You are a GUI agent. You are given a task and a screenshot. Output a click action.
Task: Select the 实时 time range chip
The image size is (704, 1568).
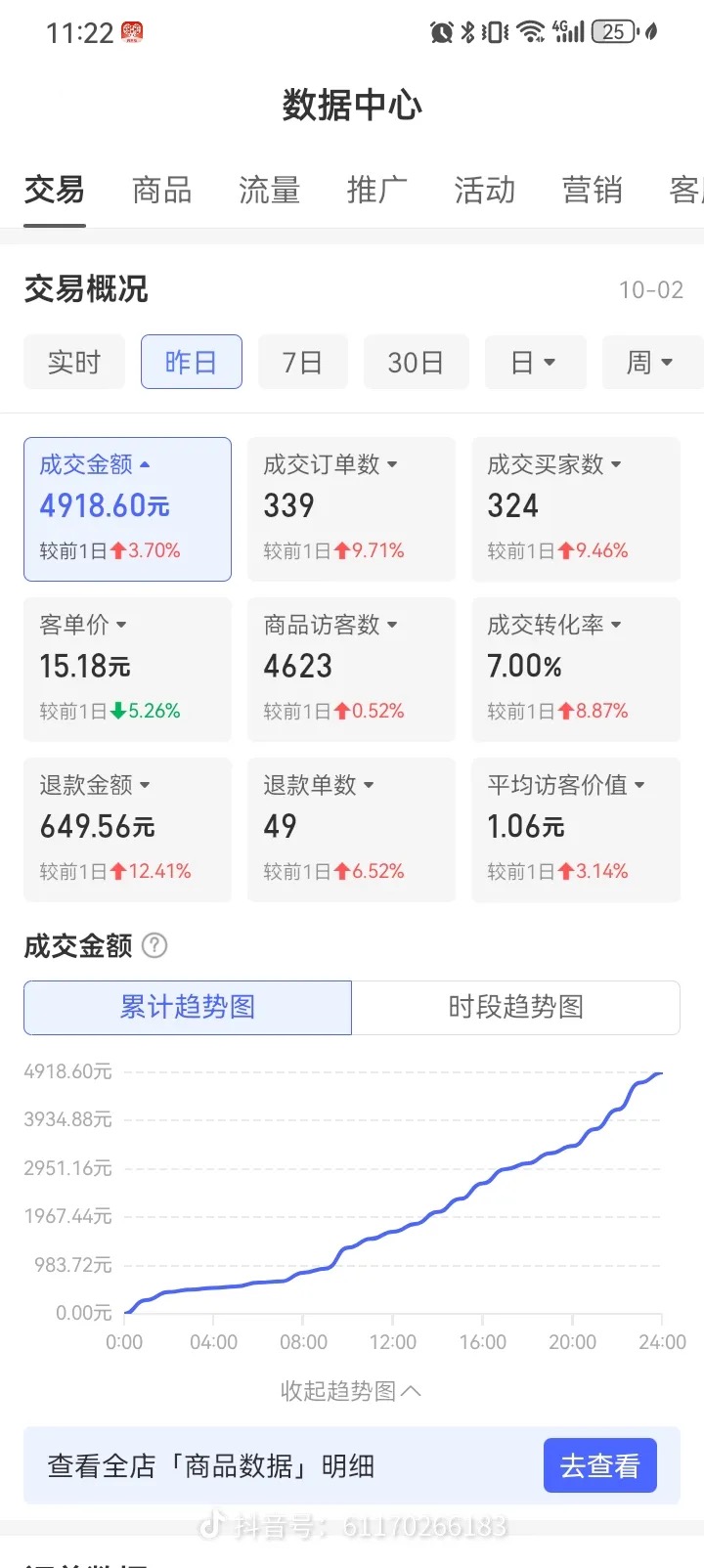coord(74,362)
